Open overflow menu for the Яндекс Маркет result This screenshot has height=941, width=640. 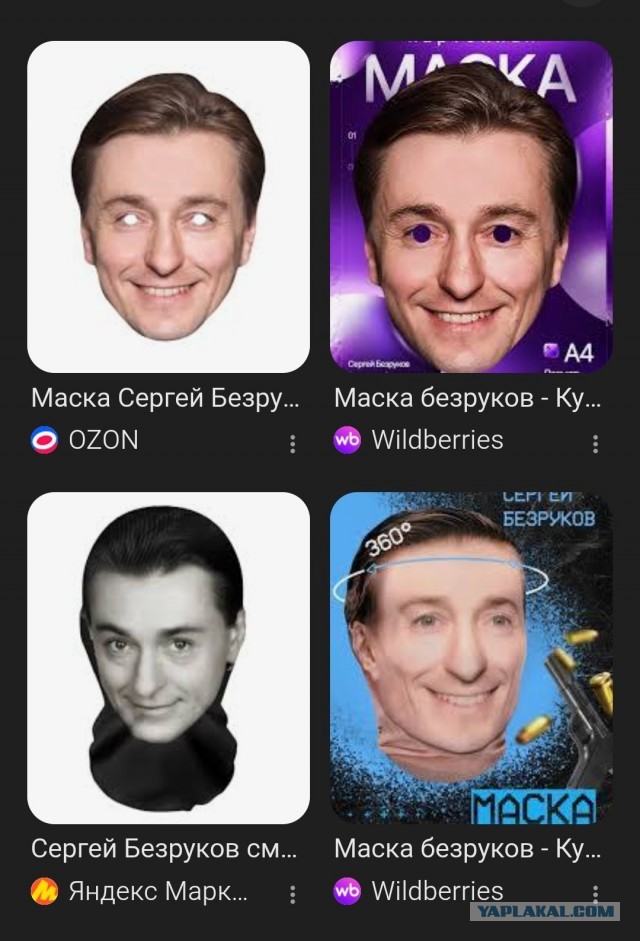coord(292,893)
